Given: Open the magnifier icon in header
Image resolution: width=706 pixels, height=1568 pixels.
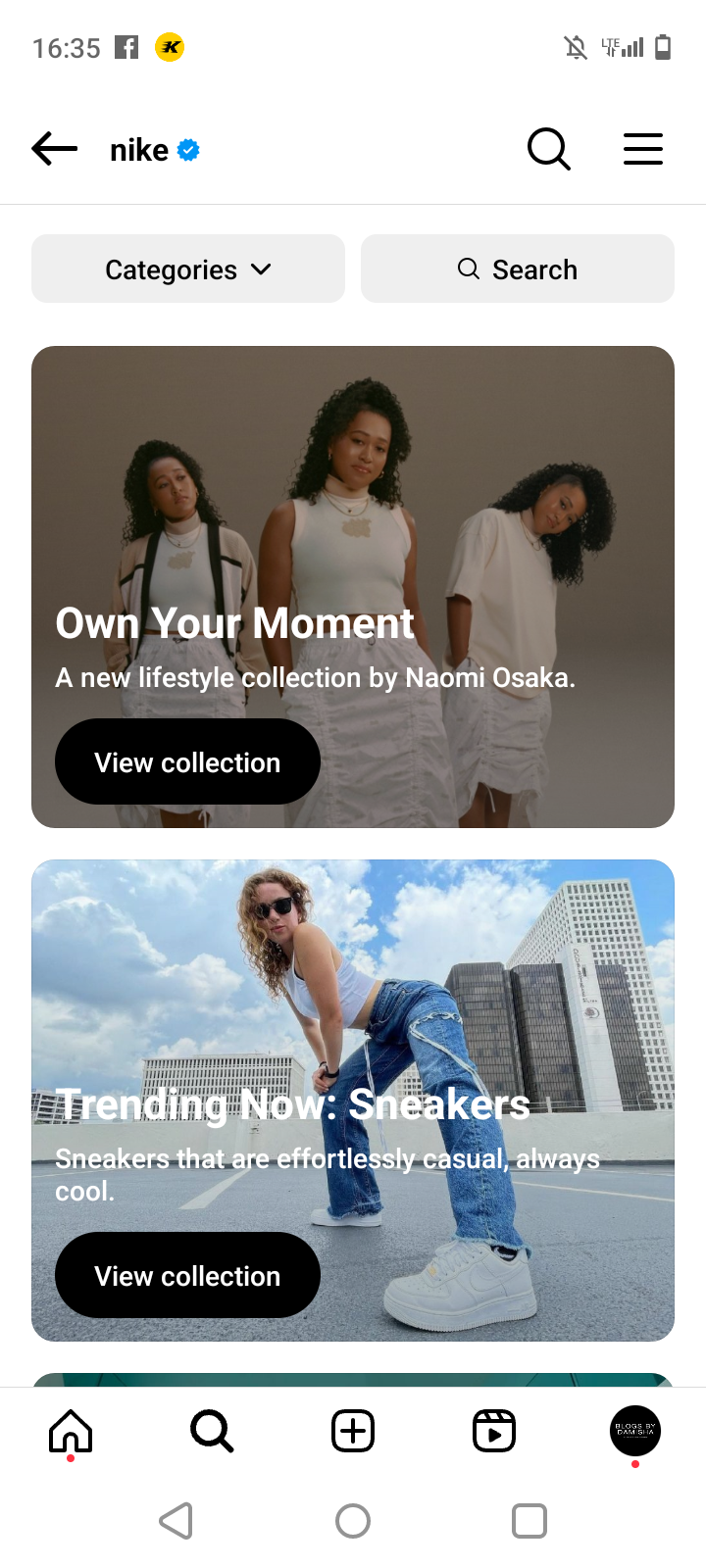Looking at the screenshot, I should coord(548,149).
